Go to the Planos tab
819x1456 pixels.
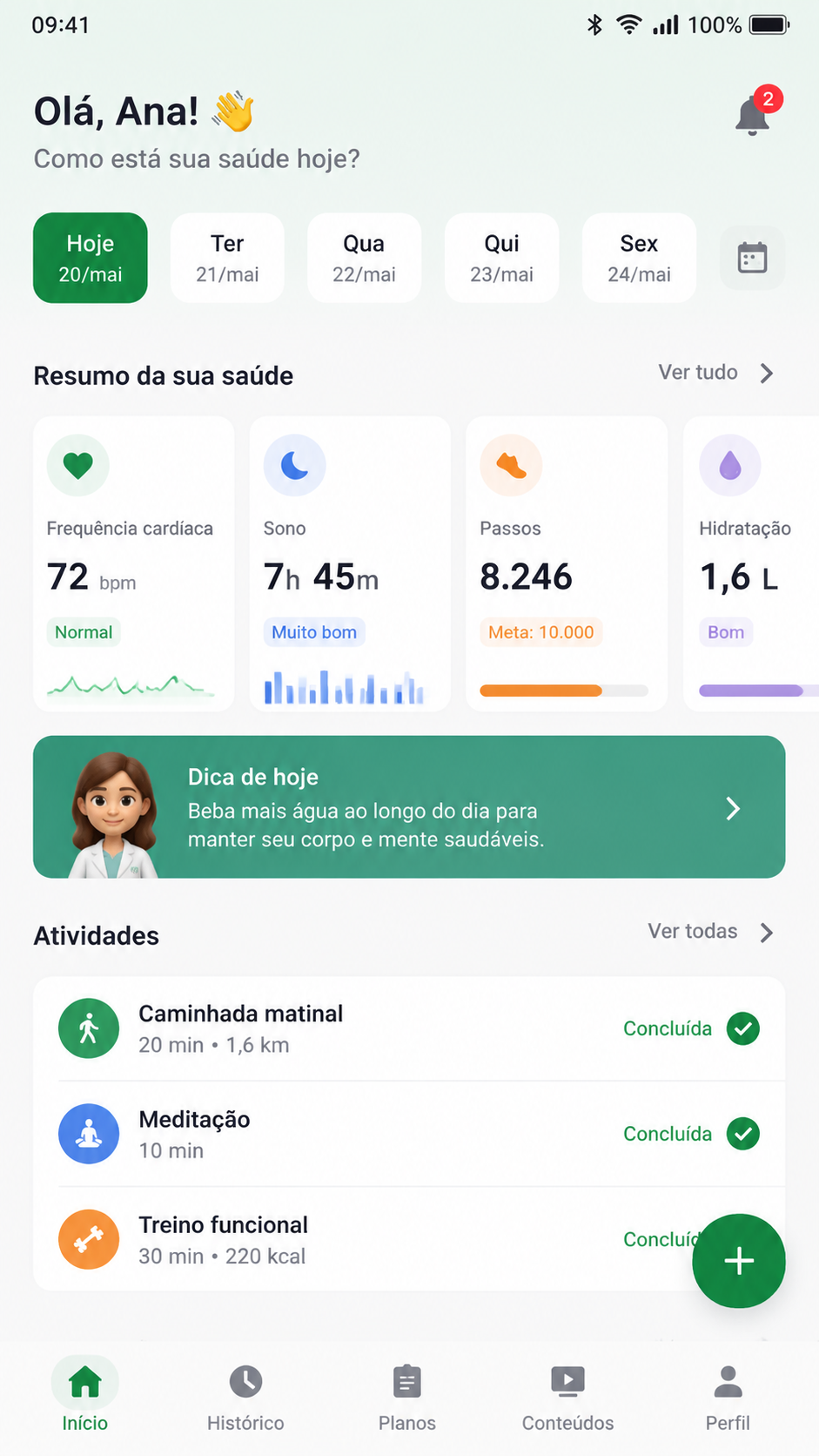(407, 1397)
